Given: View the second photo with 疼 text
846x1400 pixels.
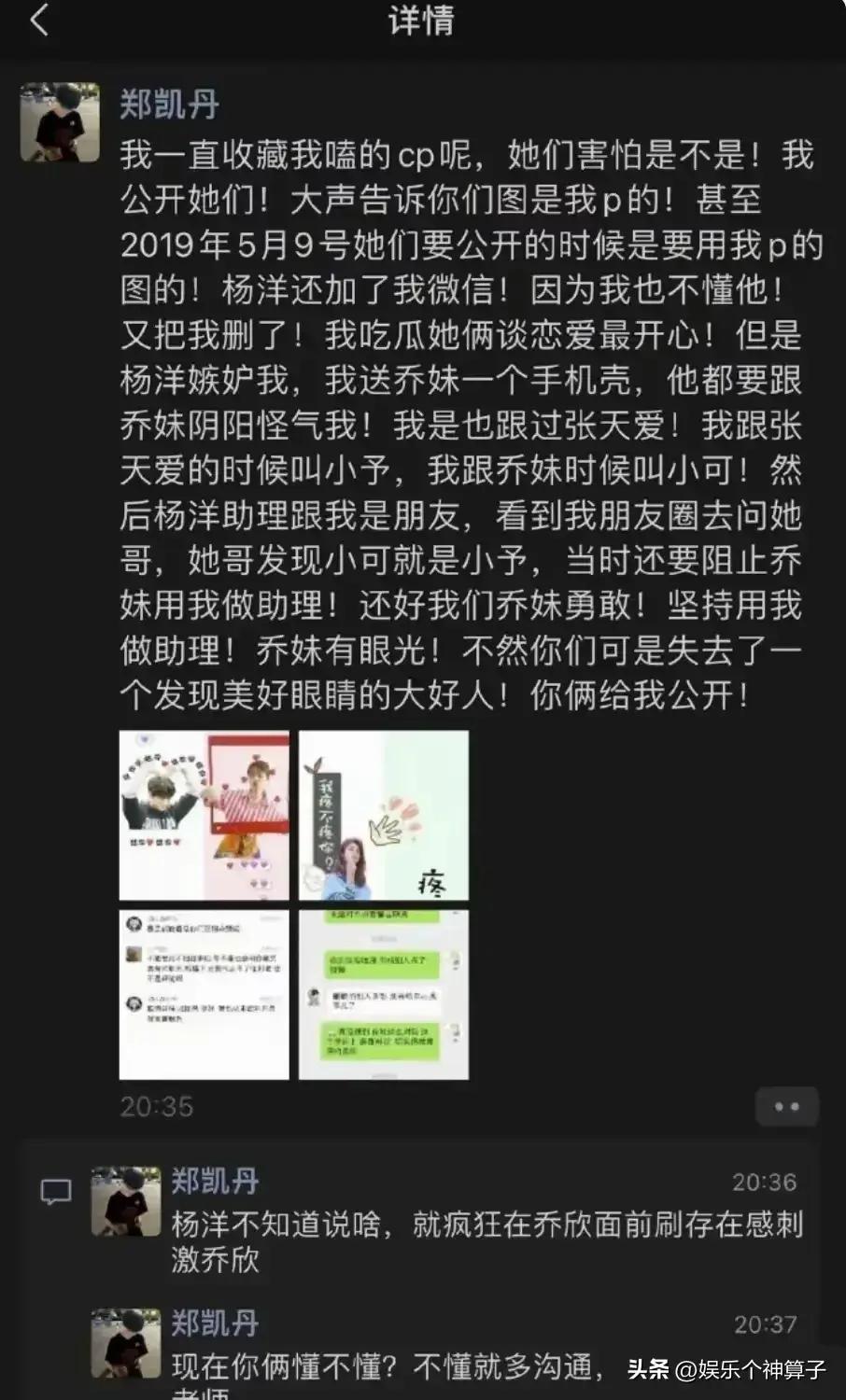Looking at the screenshot, I should [384, 815].
